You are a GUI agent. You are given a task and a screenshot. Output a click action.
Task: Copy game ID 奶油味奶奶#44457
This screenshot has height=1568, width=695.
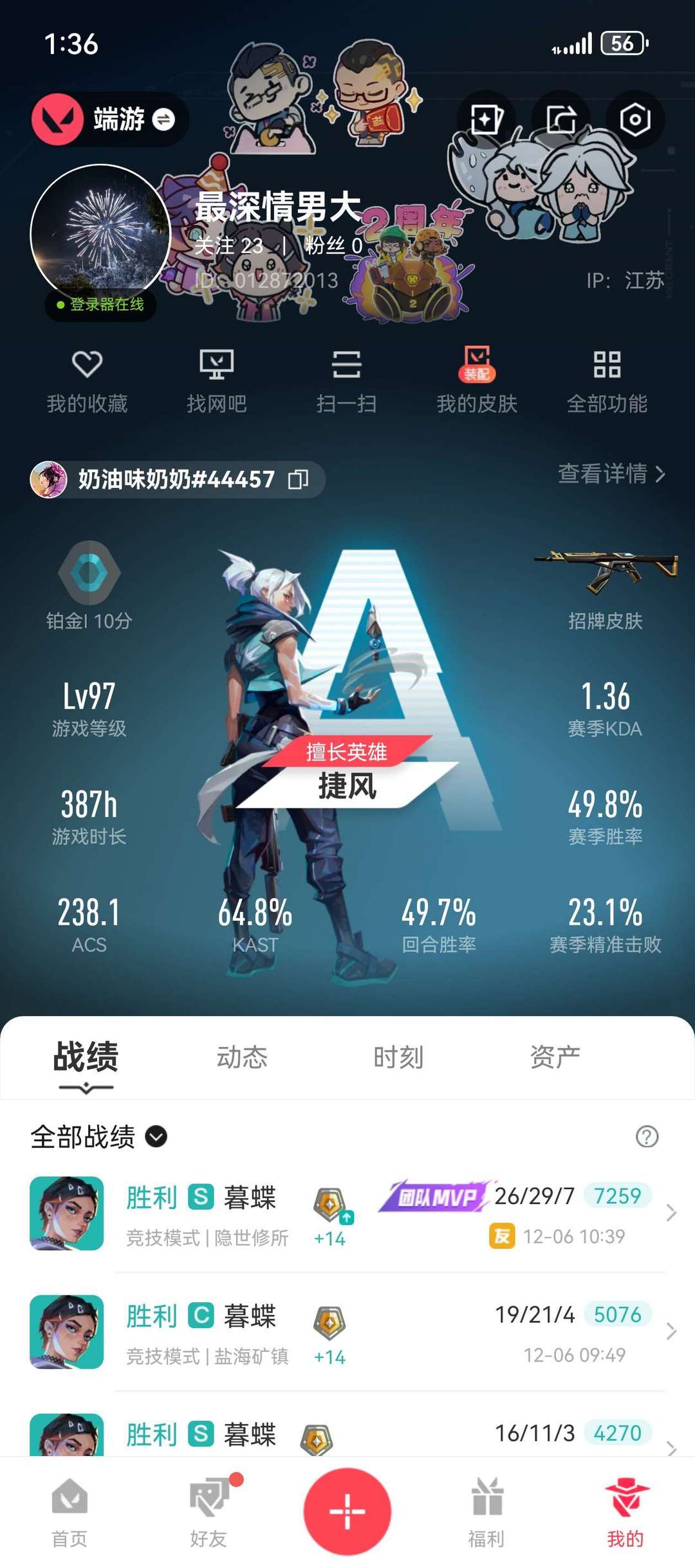299,479
